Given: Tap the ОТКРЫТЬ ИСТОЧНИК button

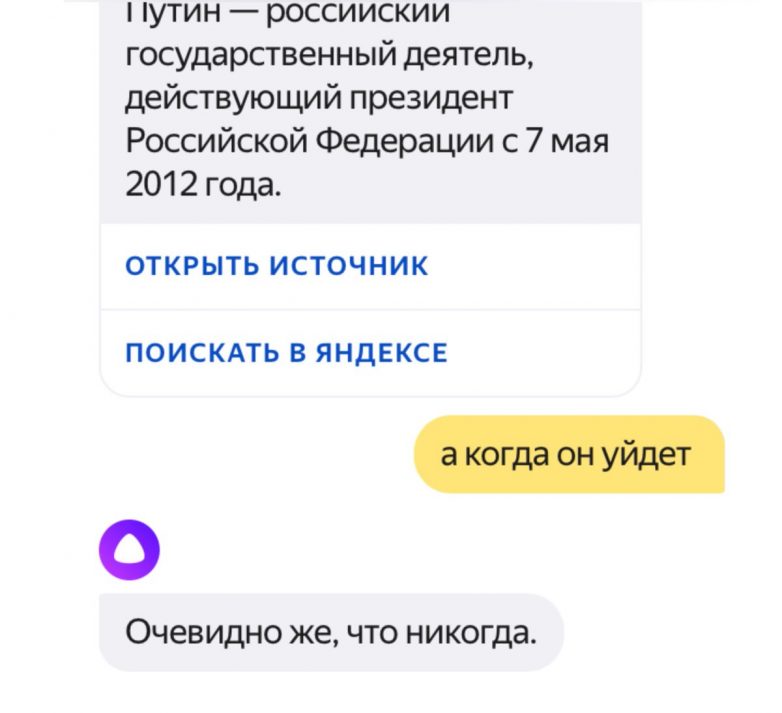Looking at the screenshot, I should tap(277, 266).
